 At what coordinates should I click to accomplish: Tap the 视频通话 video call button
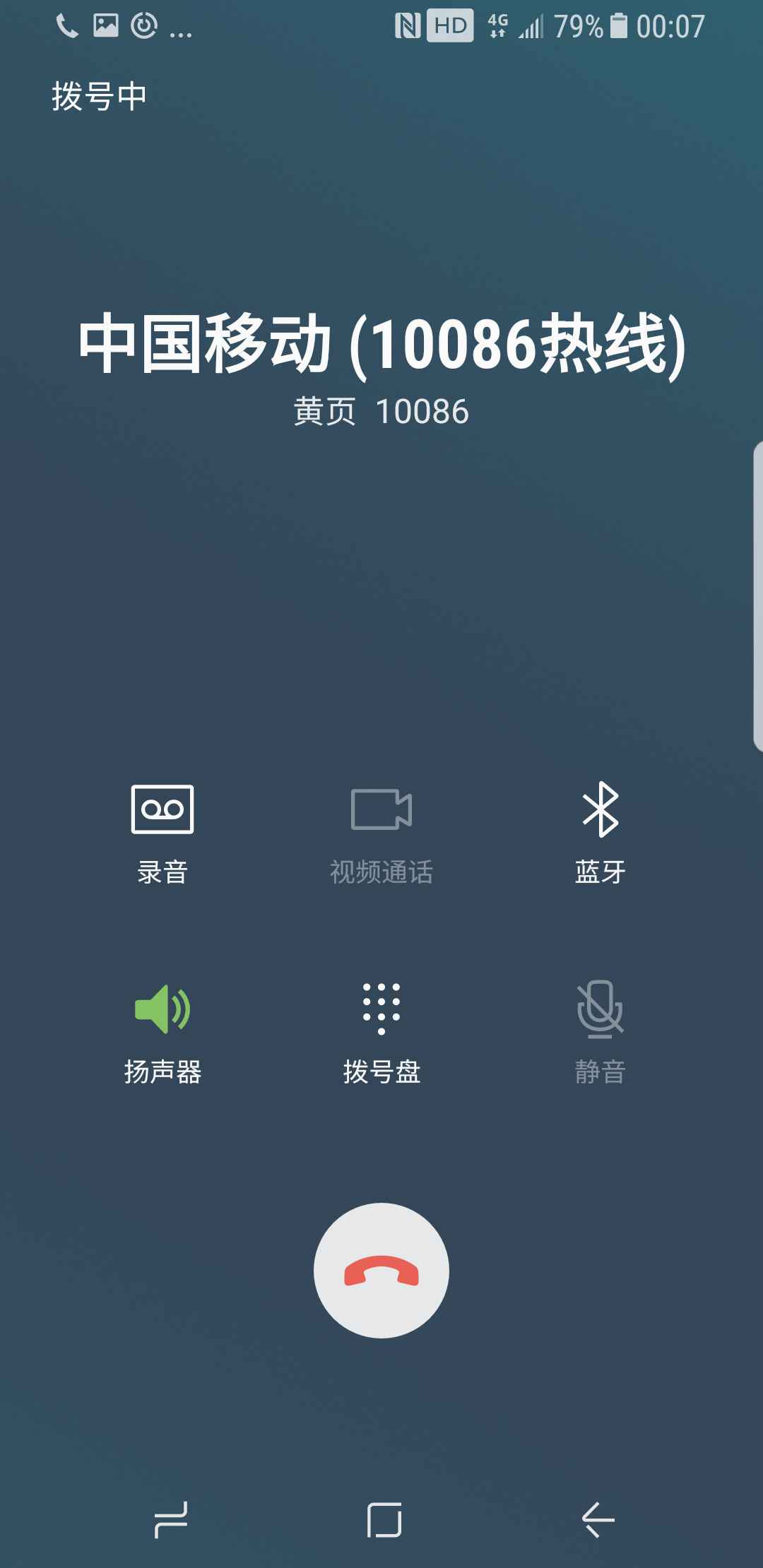tap(381, 833)
